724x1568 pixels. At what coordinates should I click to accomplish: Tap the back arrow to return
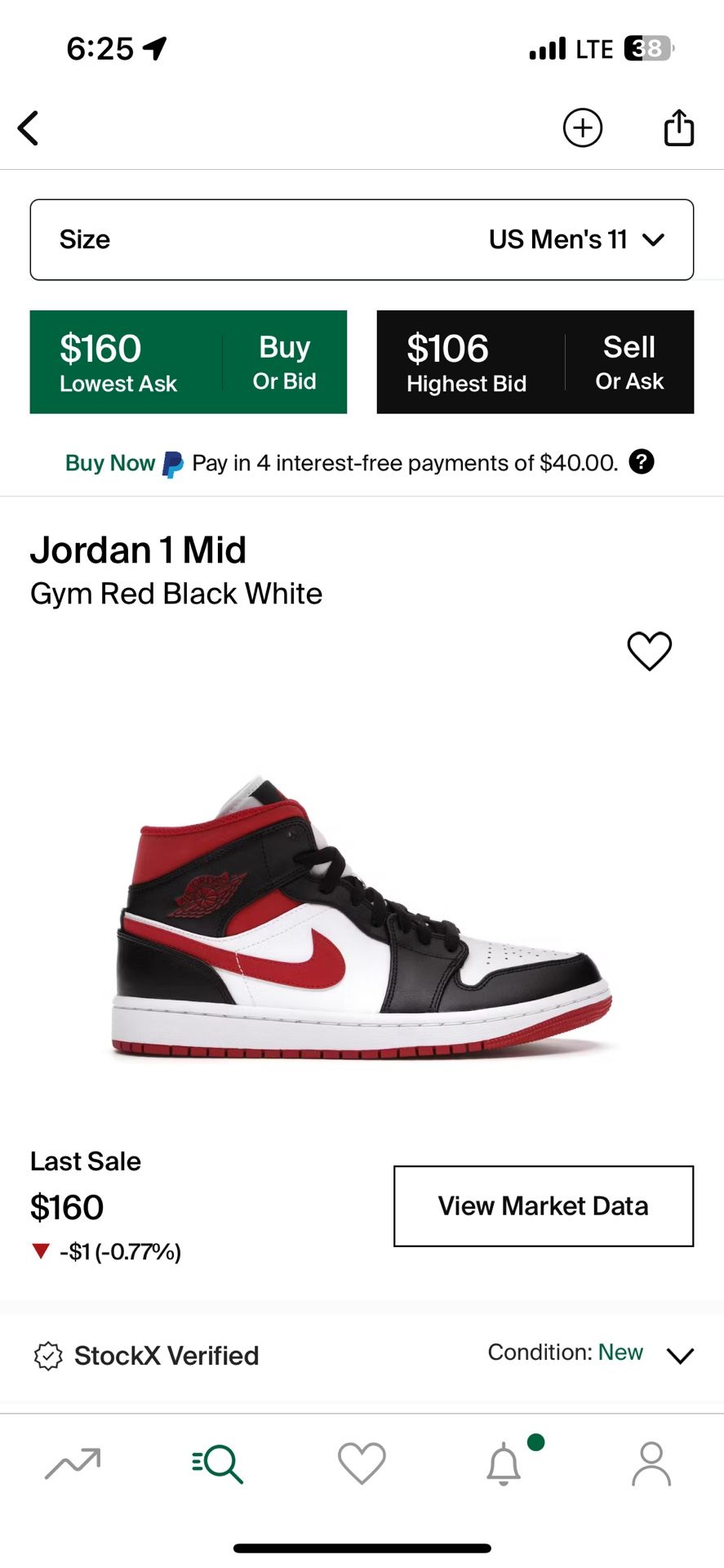coord(29,128)
